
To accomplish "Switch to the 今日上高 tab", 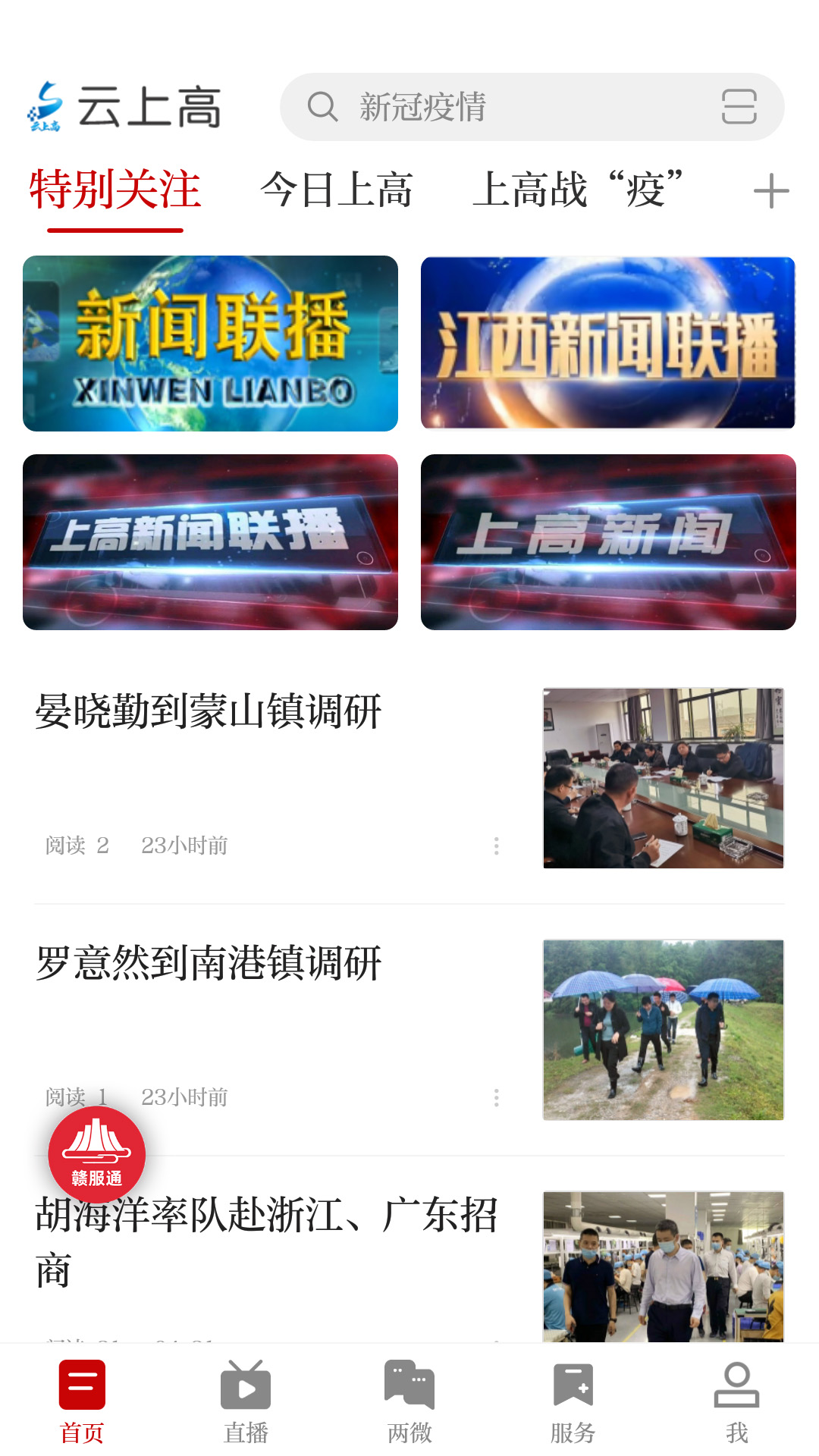I will (x=336, y=190).
